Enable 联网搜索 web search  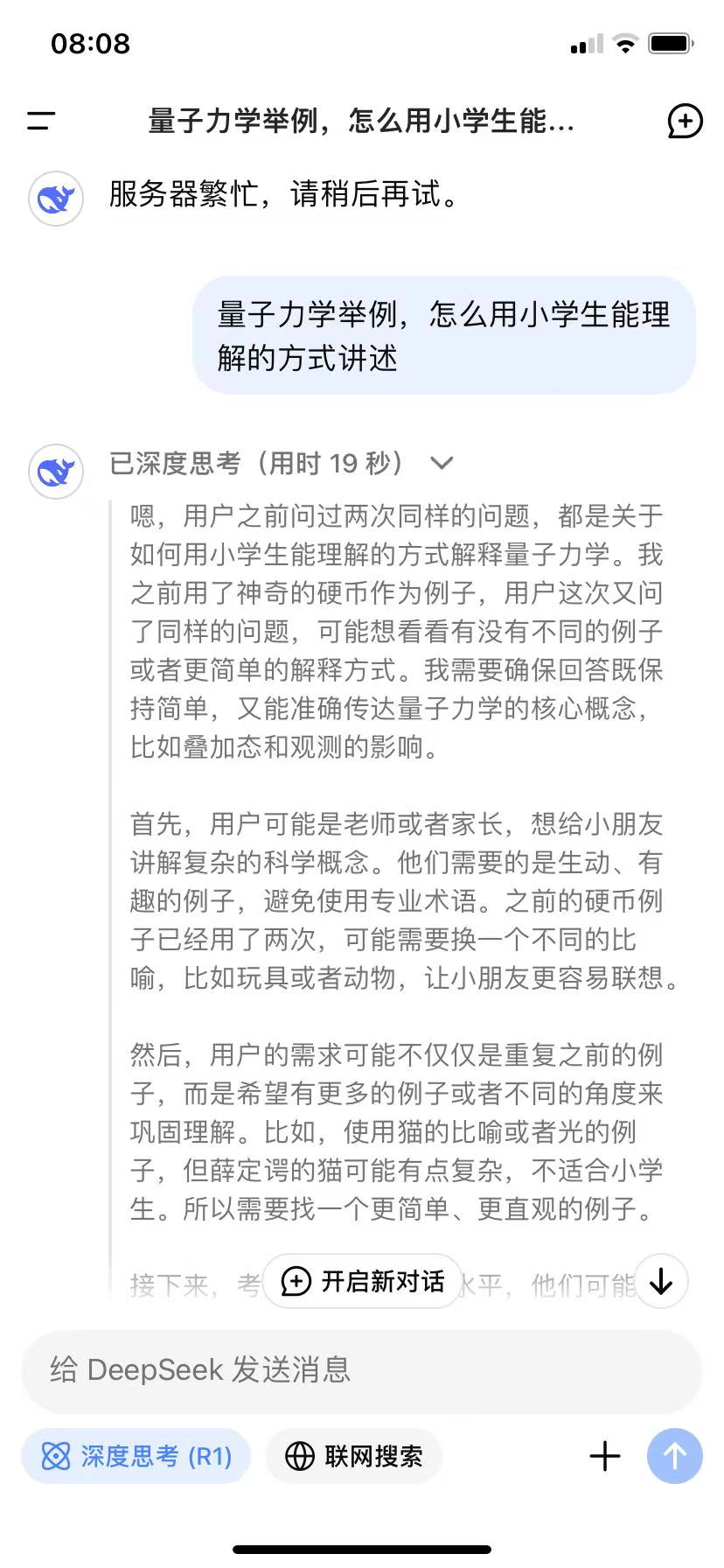[354, 1456]
